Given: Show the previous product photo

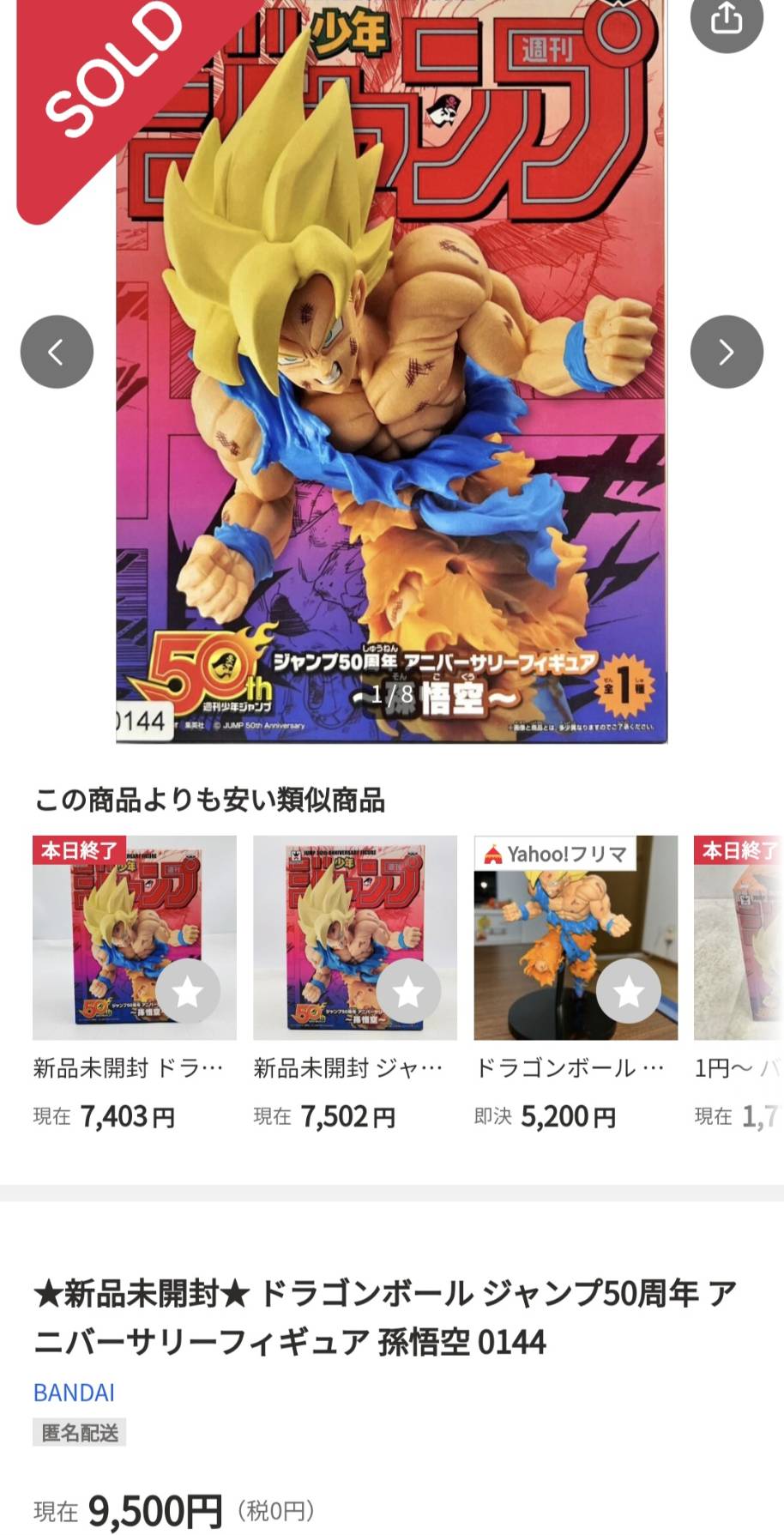Looking at the screenshot, I should 57,352.
